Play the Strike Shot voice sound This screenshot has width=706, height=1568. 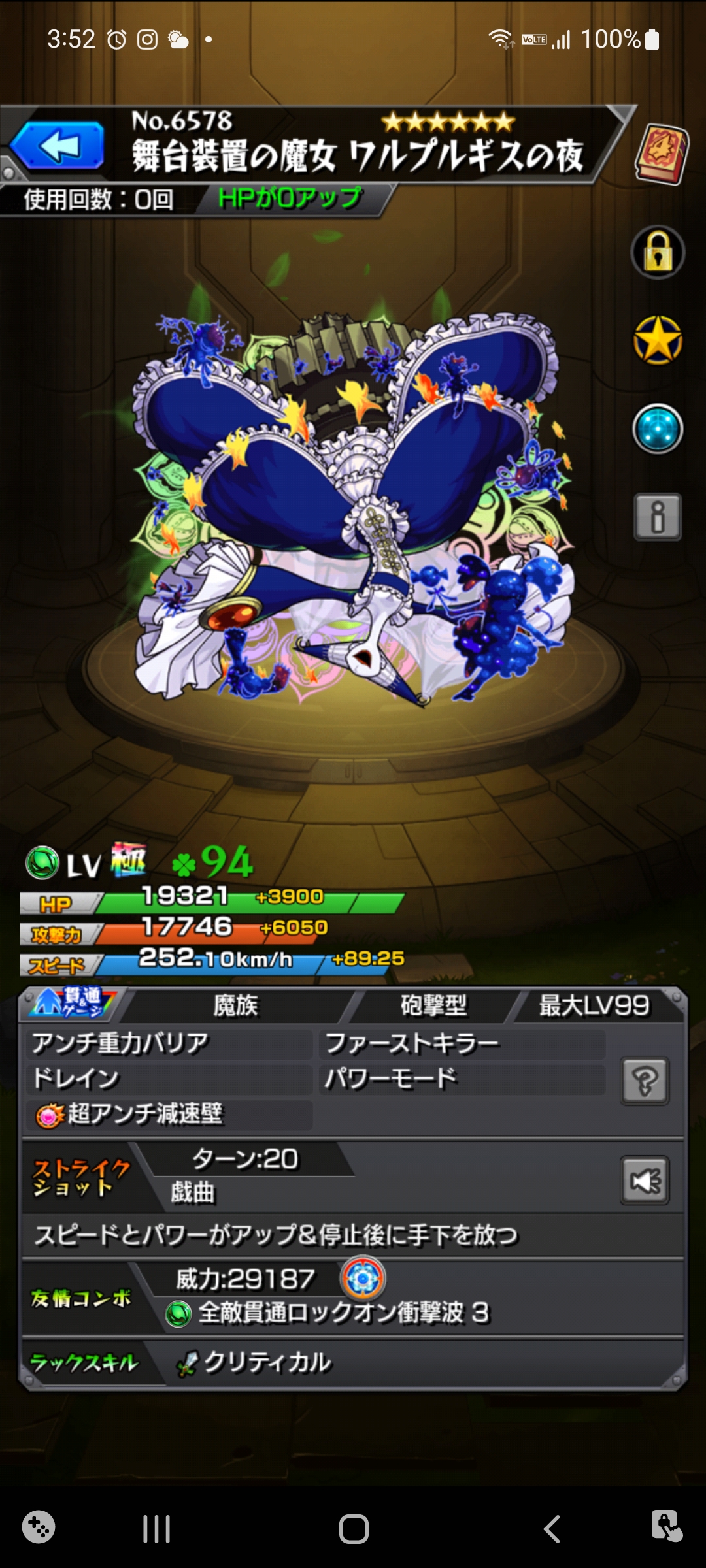click(645, 1181)
